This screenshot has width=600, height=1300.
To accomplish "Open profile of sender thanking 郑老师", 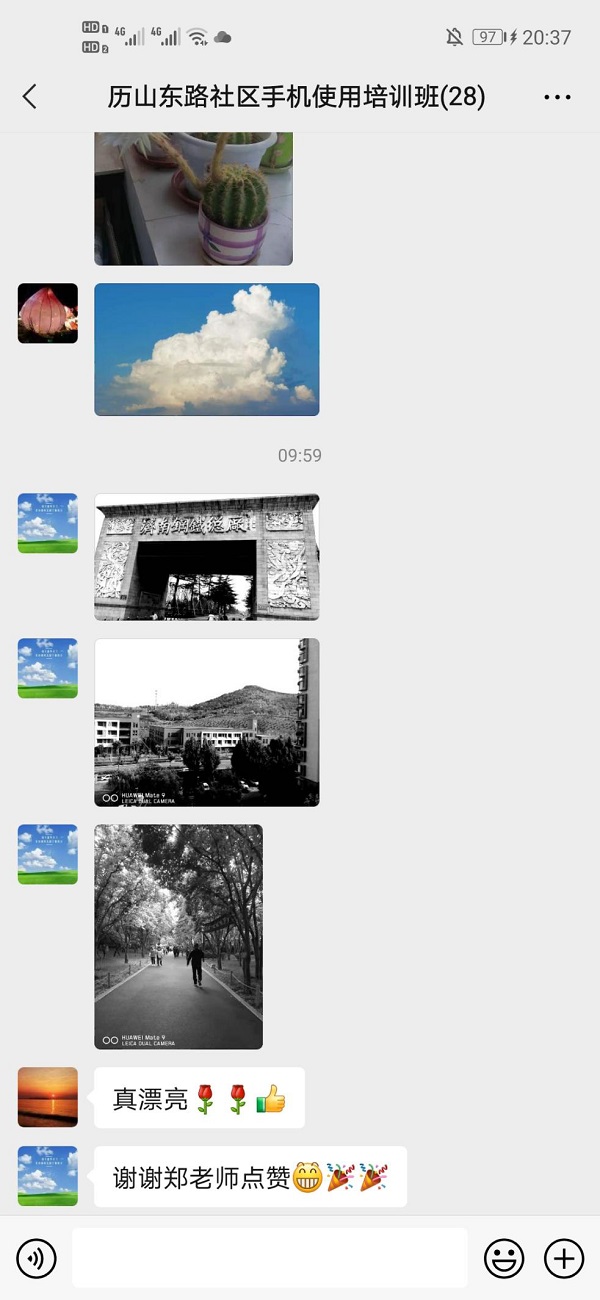I will coord(47,1176).
